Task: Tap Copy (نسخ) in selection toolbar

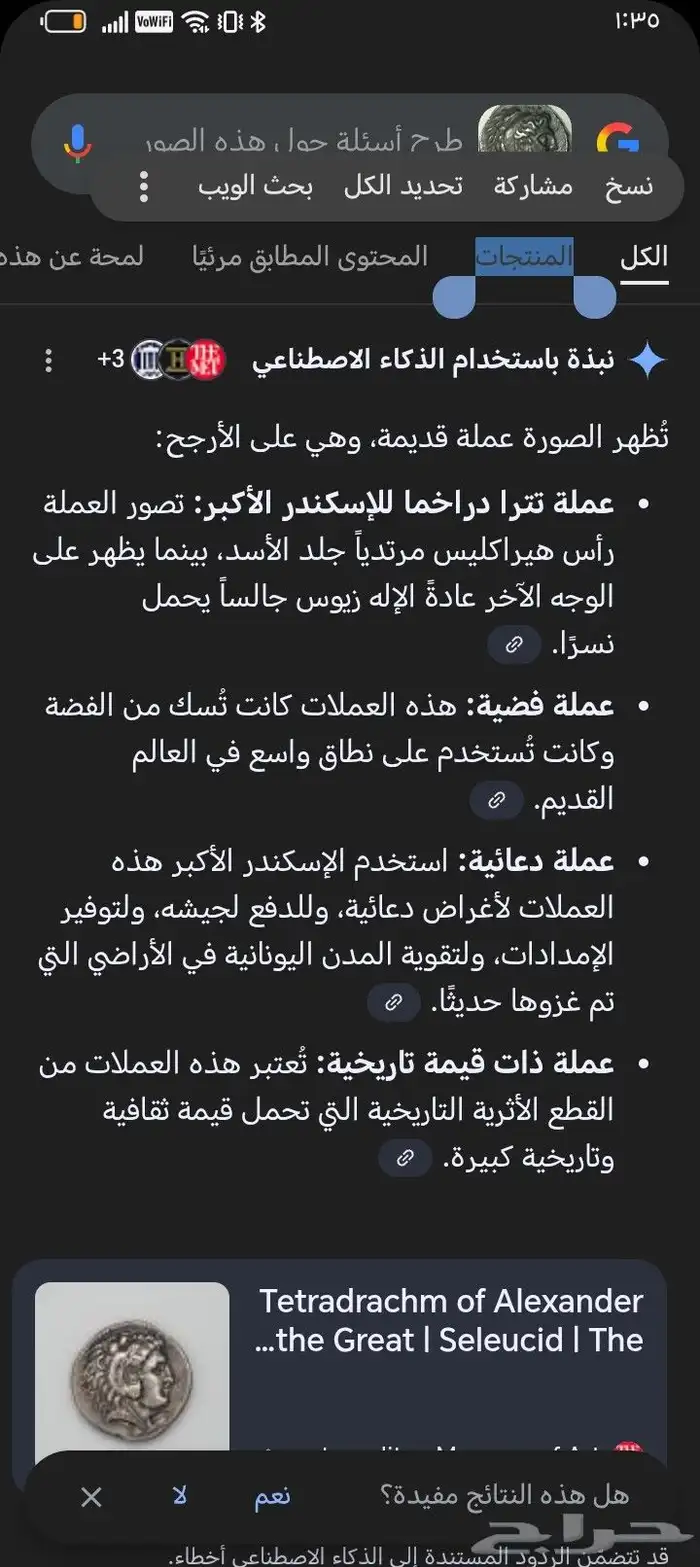Action: tap(629, 186)
